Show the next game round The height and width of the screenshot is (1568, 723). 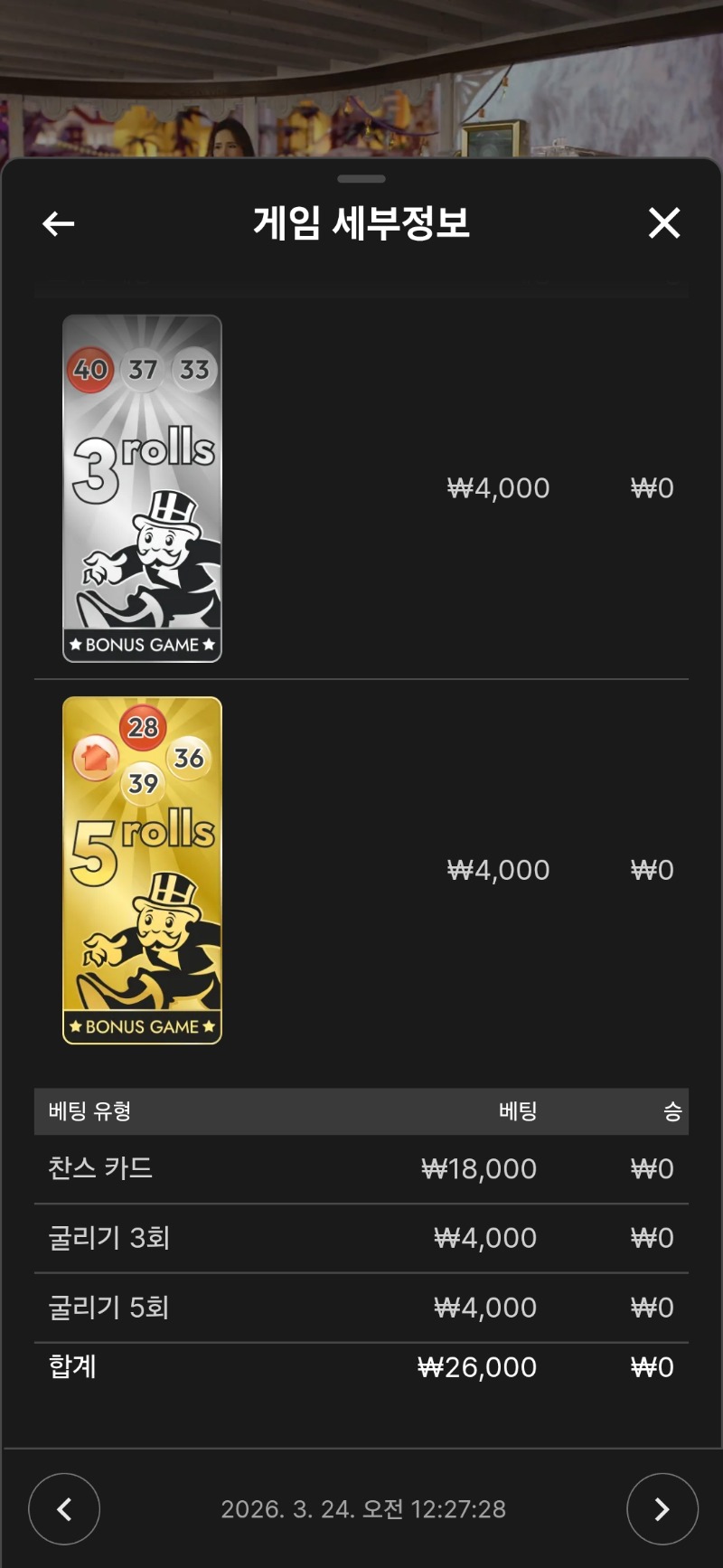pyautogui.click(x=662, y=1508)
